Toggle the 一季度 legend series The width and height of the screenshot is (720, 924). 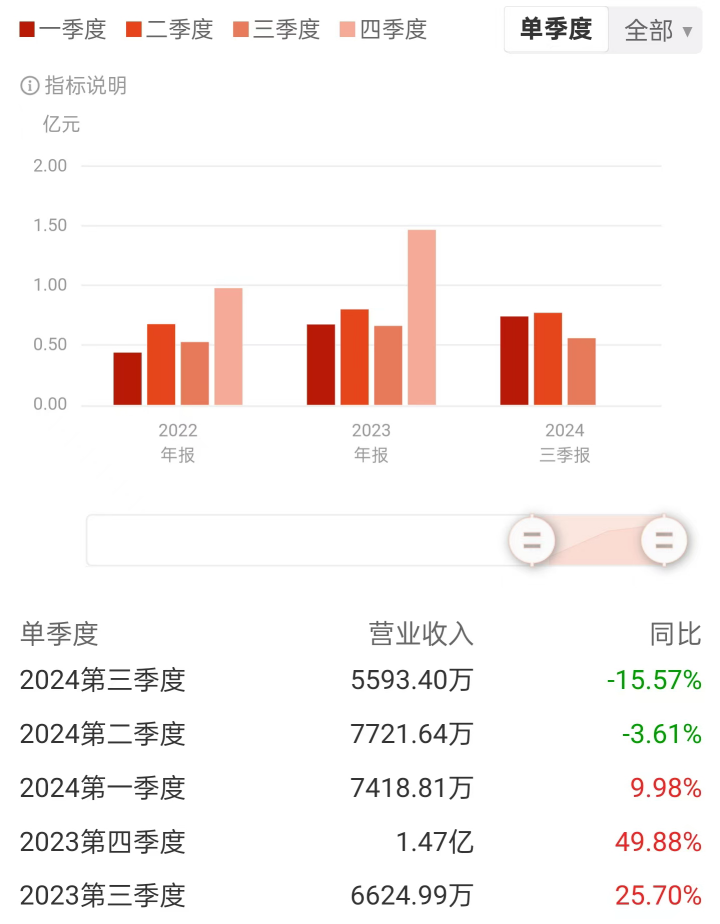click(63, 30)
